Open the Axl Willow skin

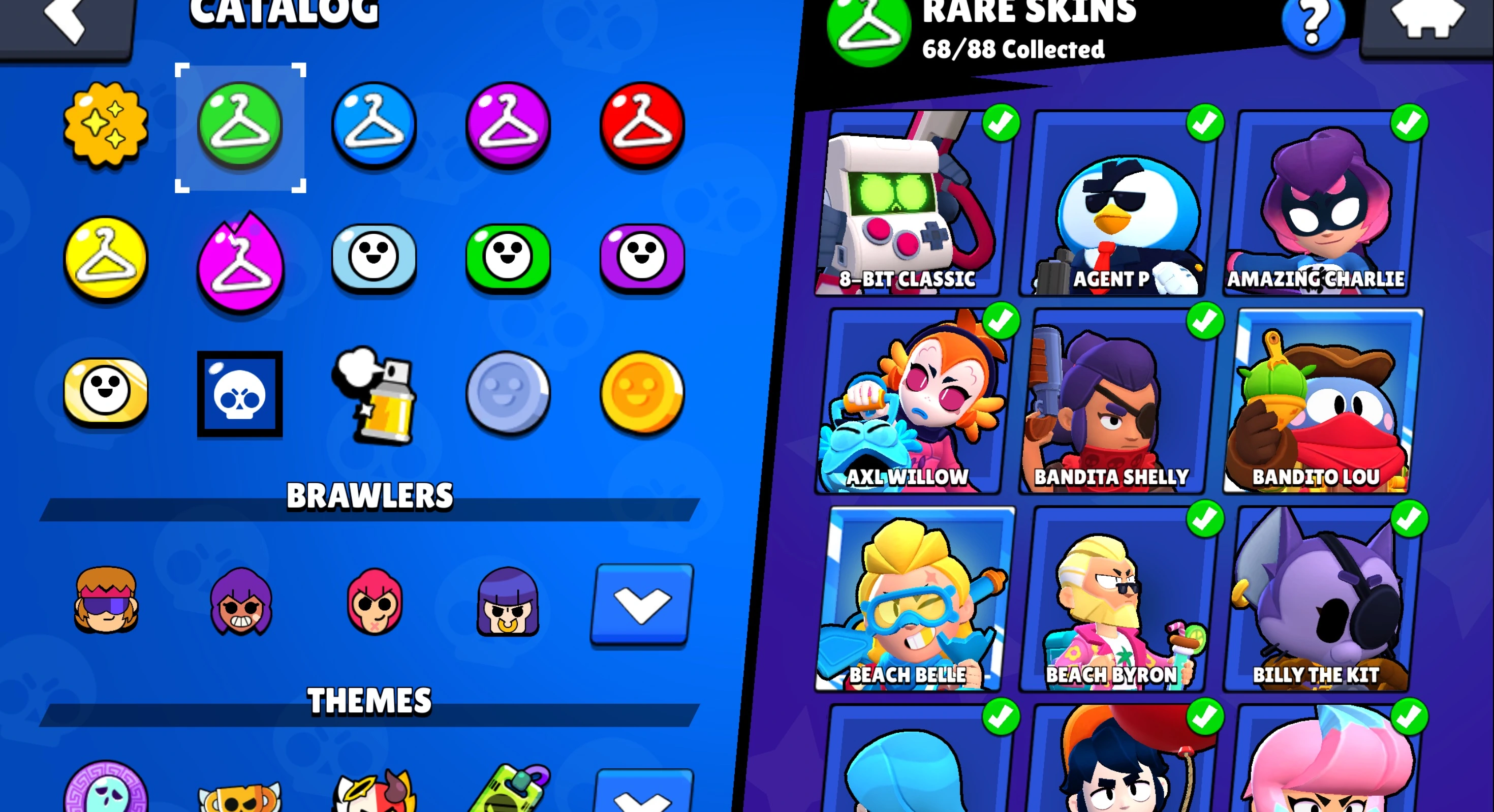911,401
